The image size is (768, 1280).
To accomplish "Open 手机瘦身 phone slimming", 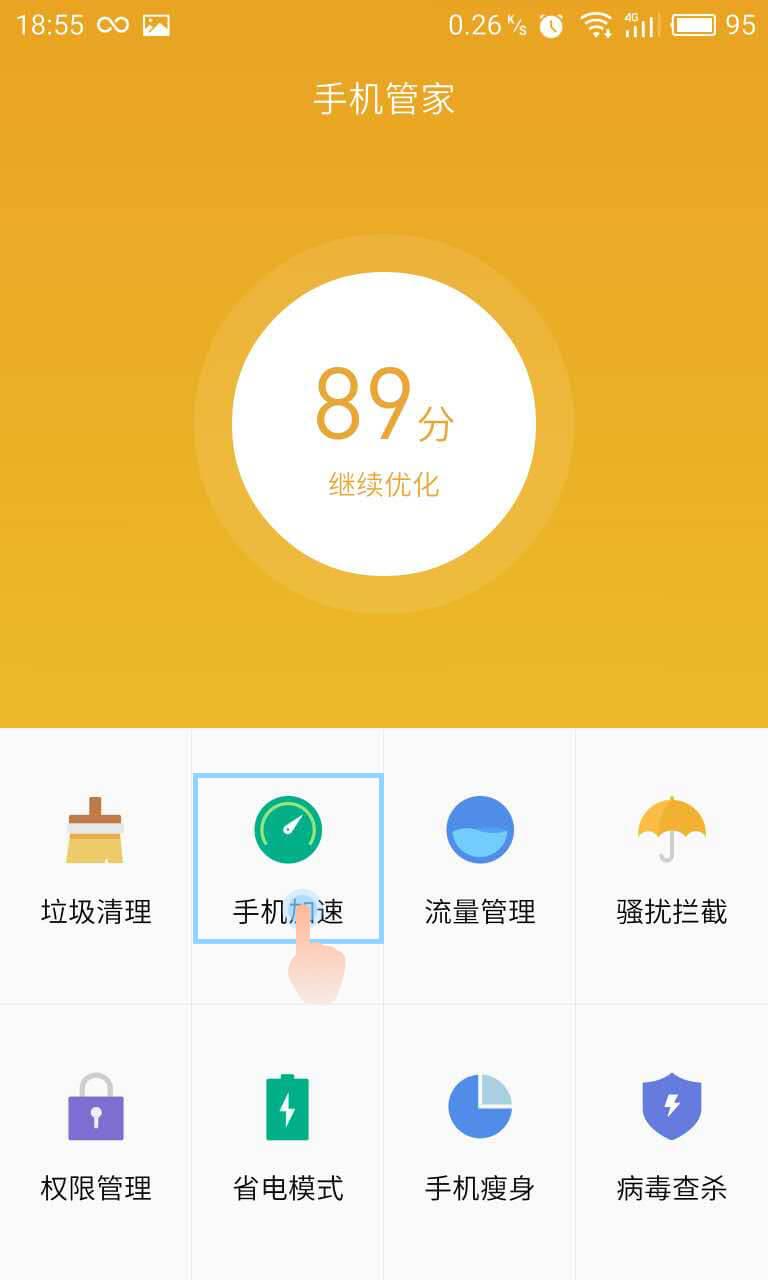I will point(480,1136).
